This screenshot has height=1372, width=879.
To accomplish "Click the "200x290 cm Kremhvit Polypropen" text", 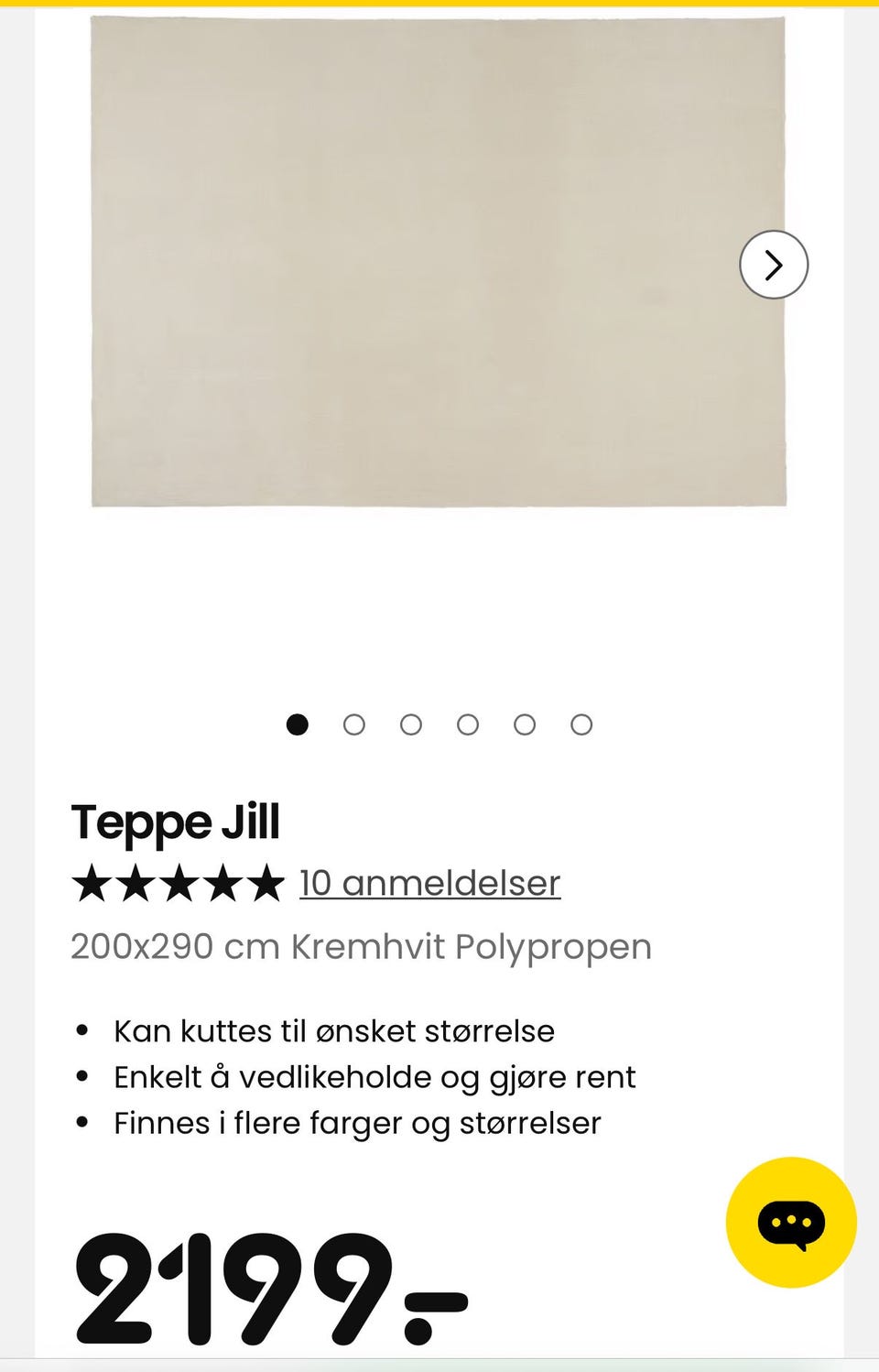I will (x=361, y=945).
